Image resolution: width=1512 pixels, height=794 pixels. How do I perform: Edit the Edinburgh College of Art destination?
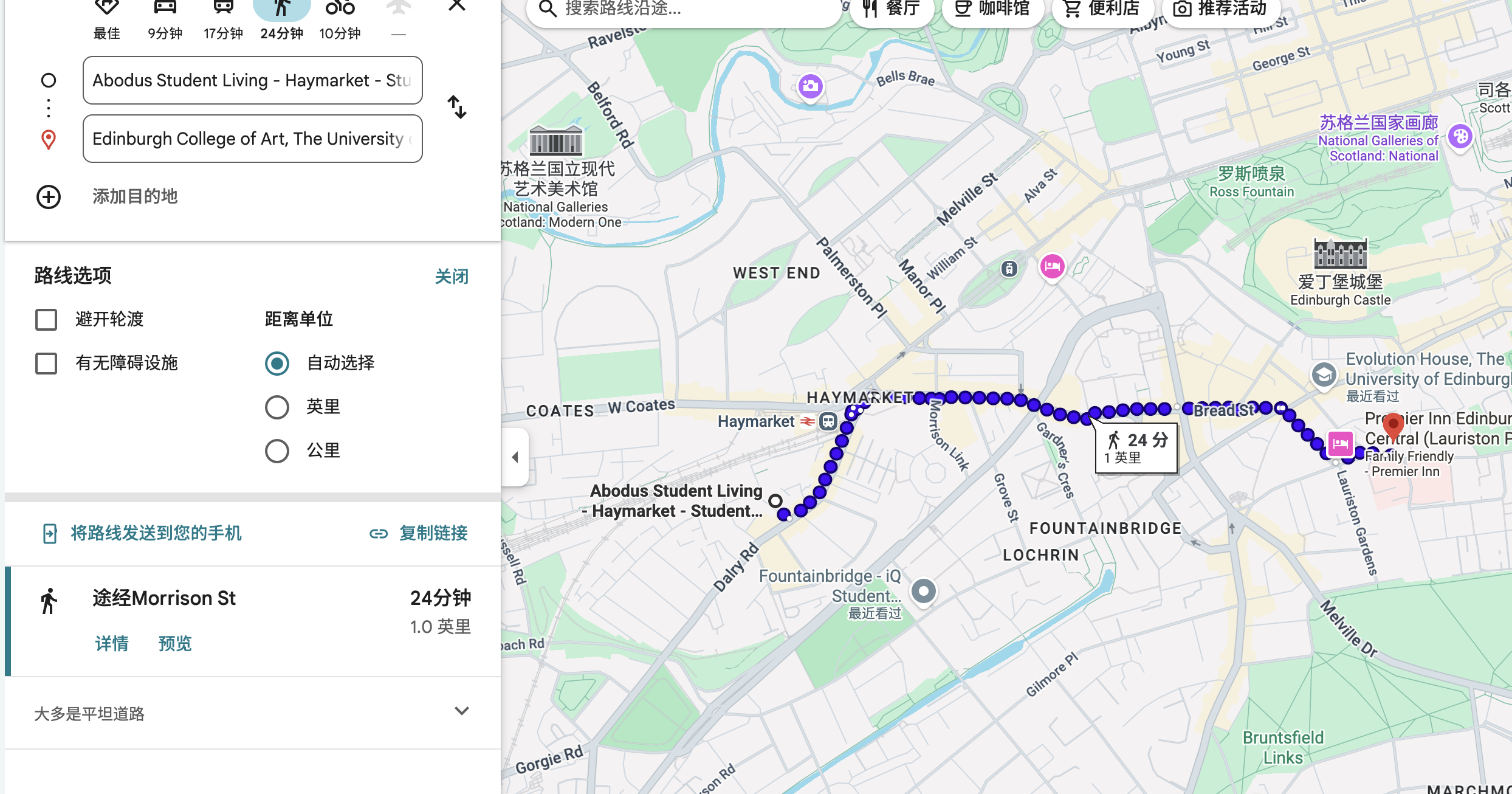(x=252, y=139)
